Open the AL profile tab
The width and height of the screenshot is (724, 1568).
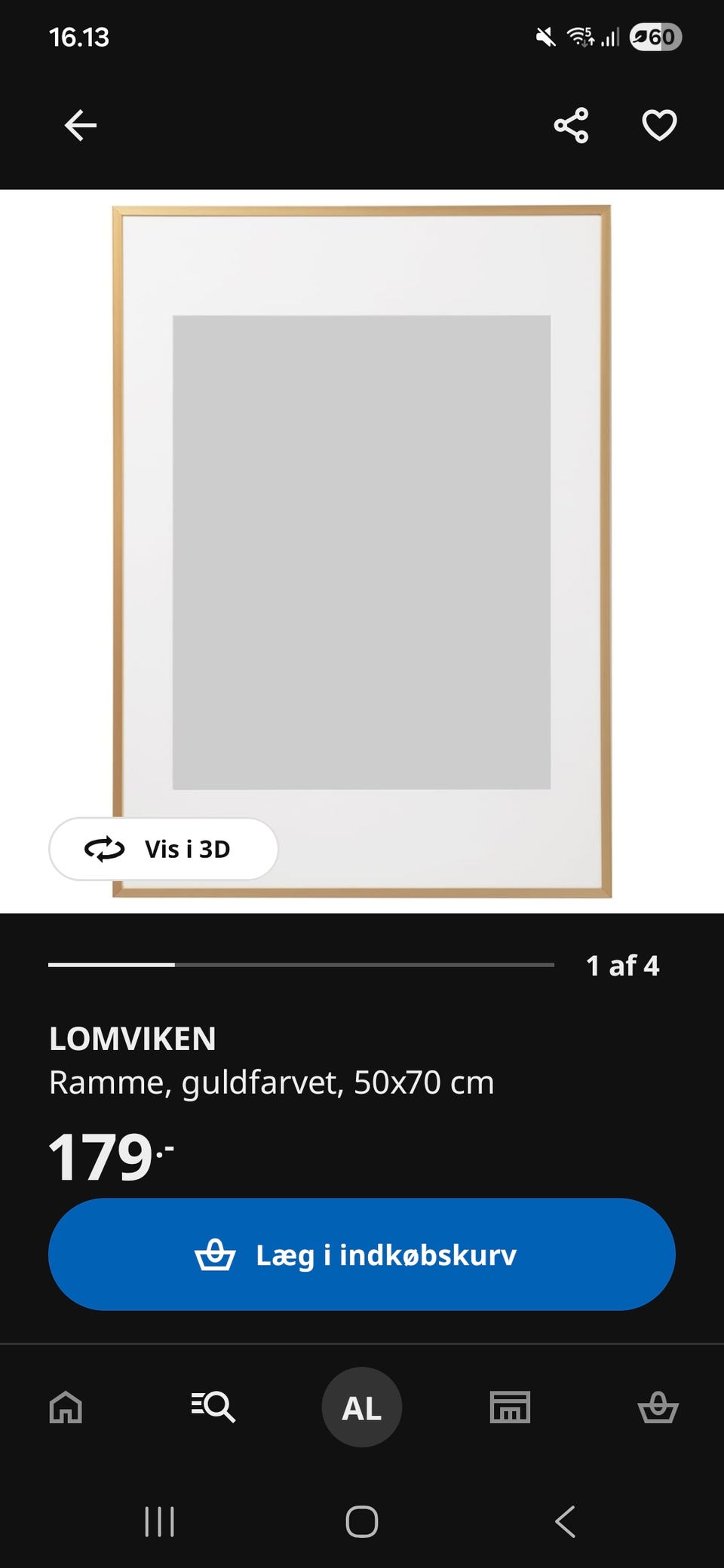tap(361, 1407)
